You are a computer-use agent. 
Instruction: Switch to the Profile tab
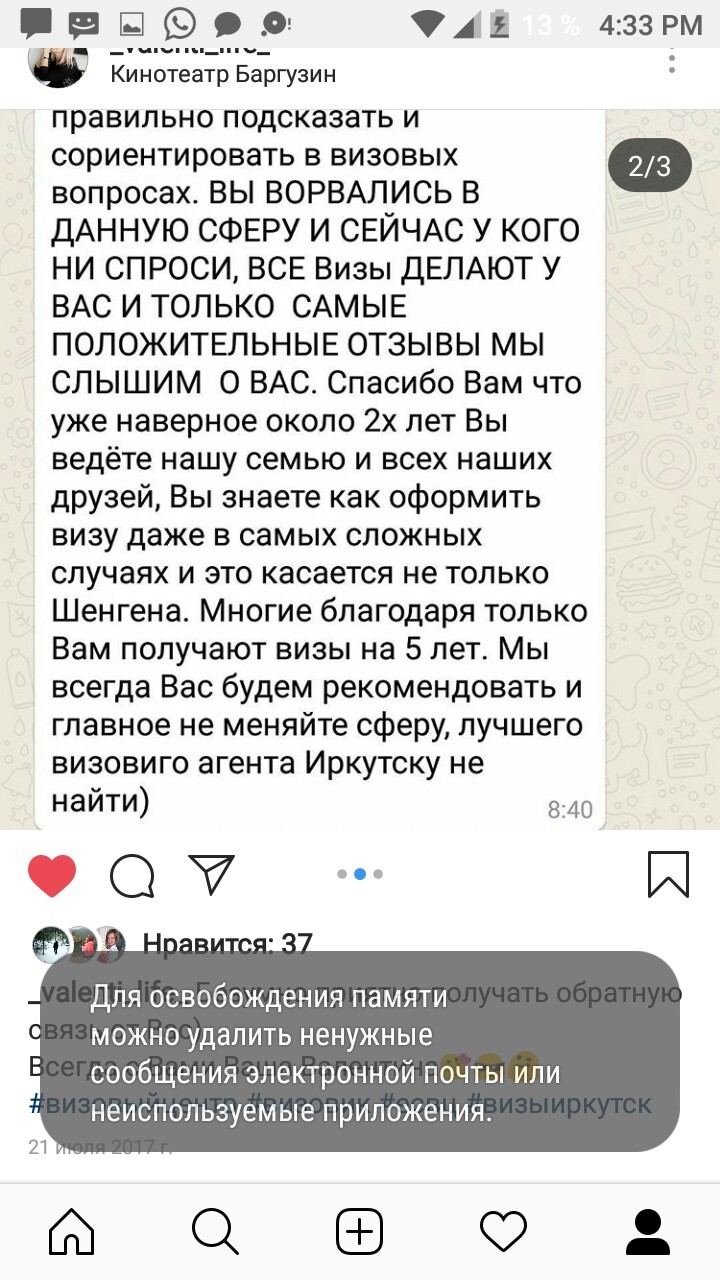[647, 1230]
